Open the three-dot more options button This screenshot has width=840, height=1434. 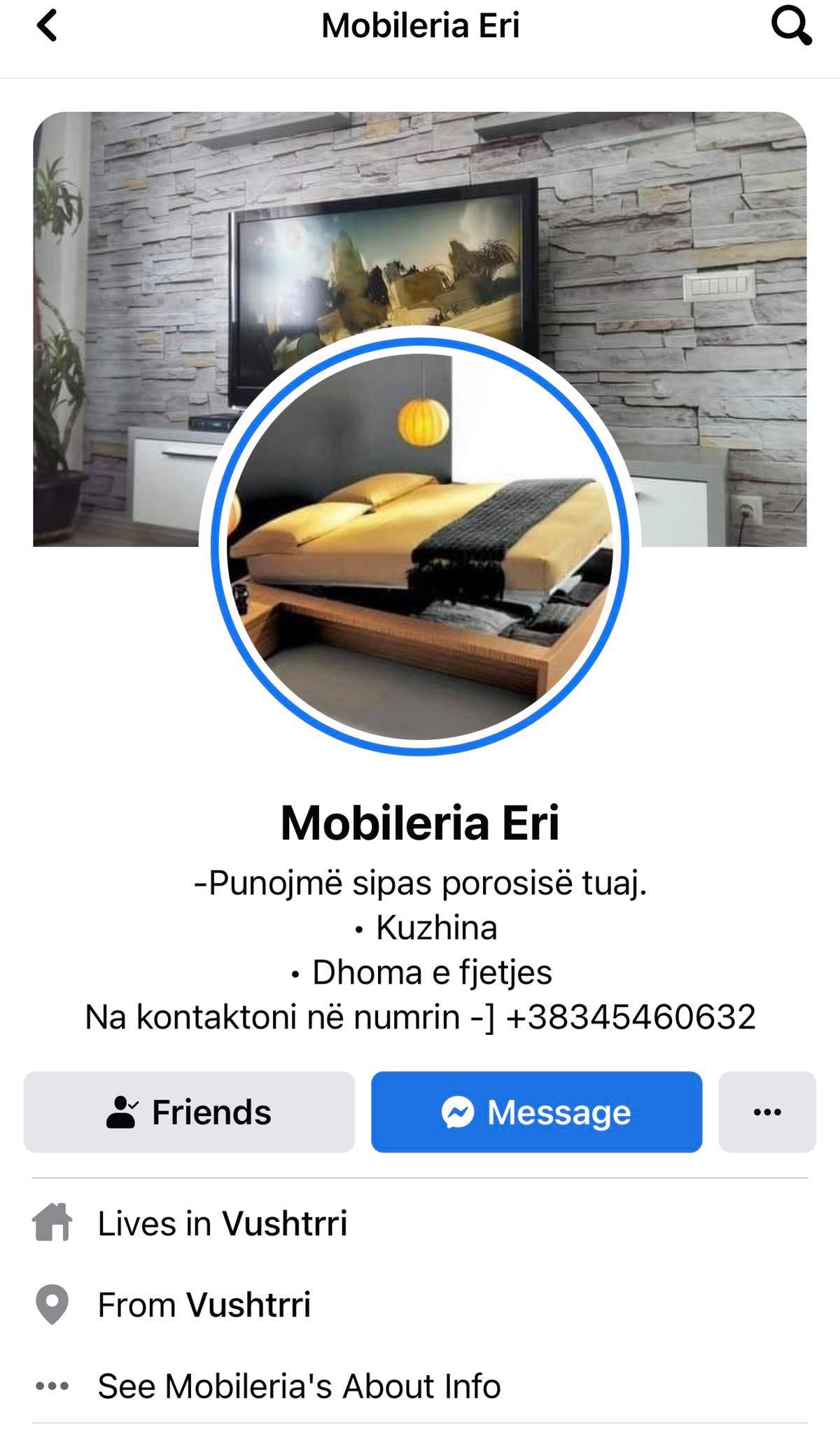(767, 1112)
